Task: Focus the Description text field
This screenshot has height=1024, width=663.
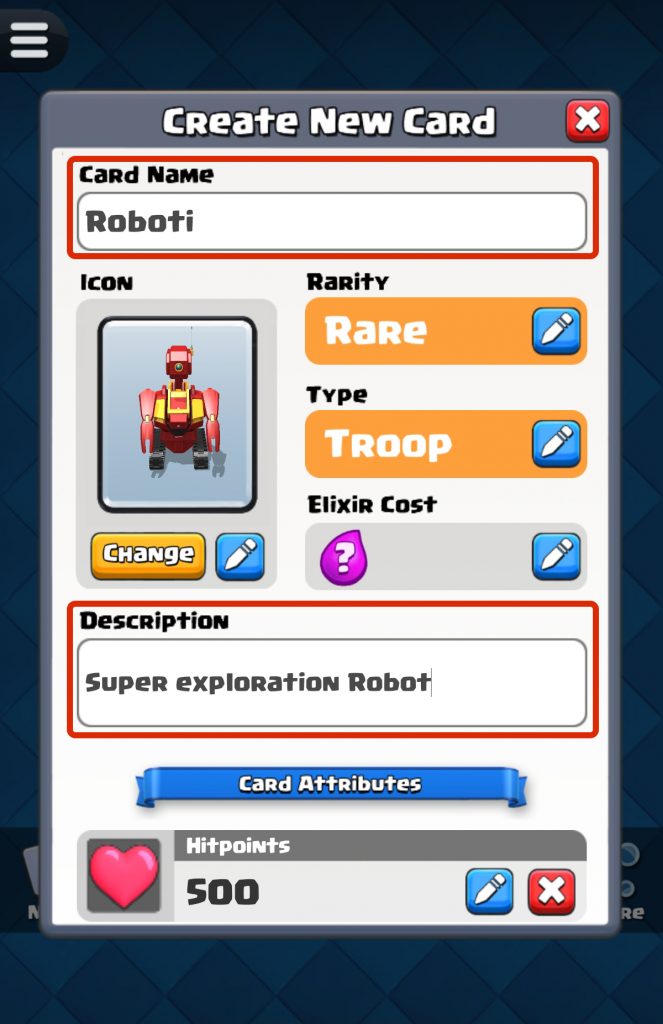Action: pyautogui.click(x=331, y=683)
